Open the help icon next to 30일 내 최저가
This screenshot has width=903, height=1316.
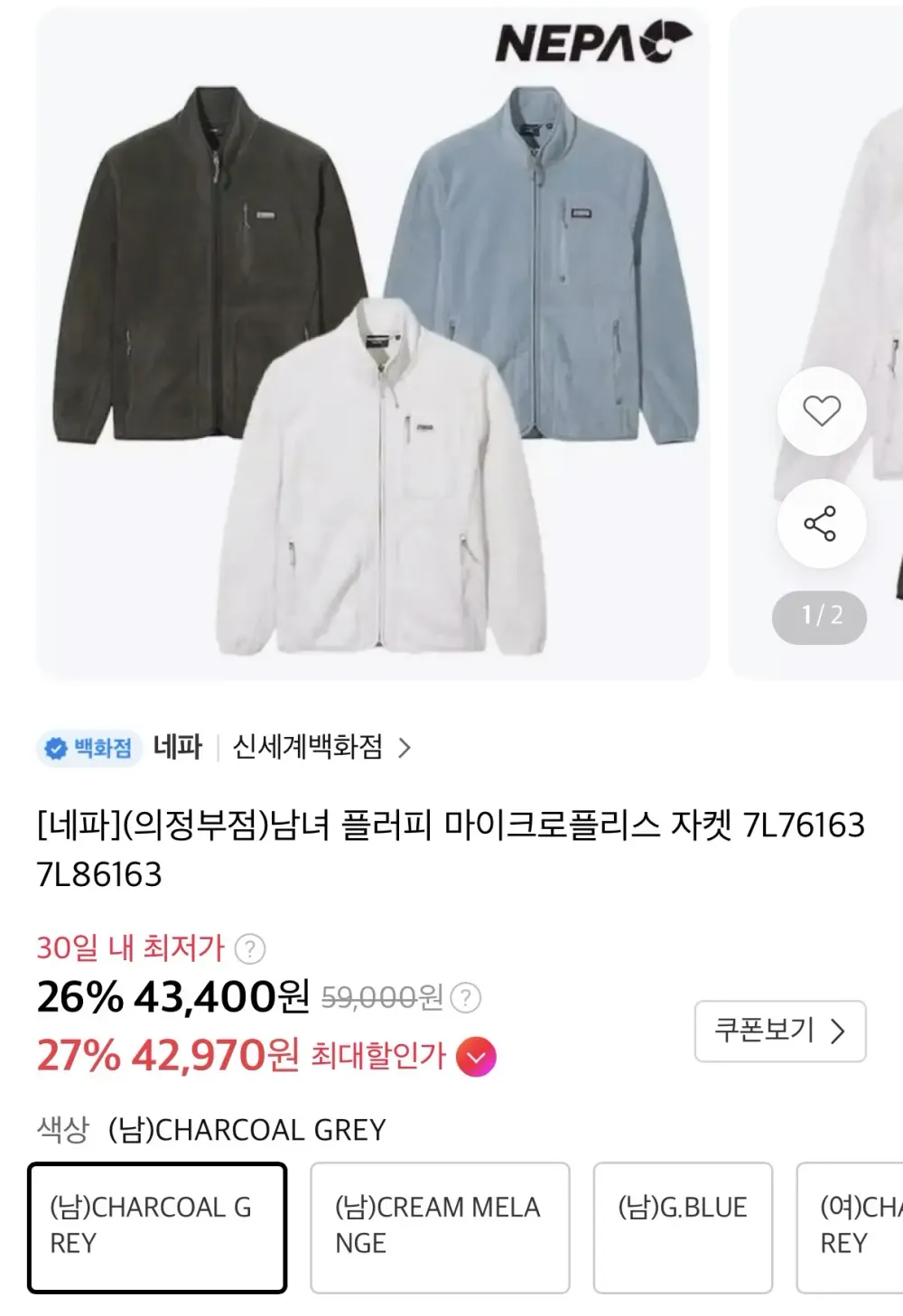(250, 948)
